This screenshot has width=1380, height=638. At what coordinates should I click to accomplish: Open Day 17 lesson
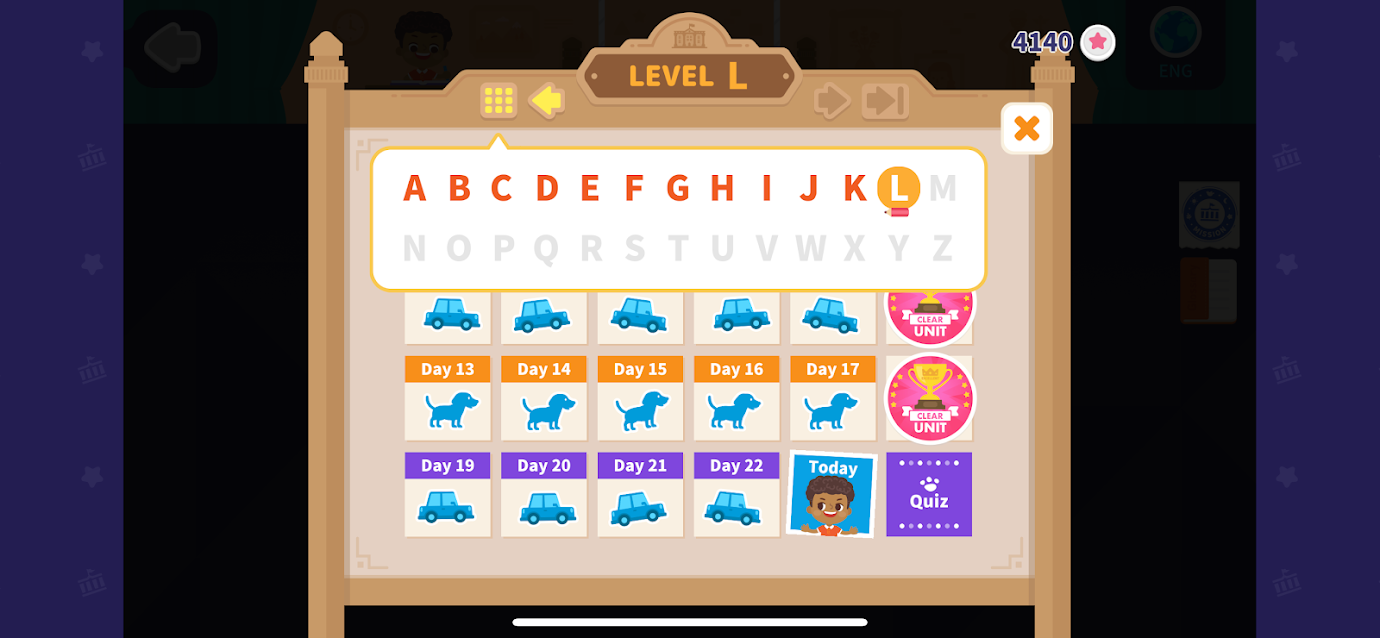click(x=832, y=398)
